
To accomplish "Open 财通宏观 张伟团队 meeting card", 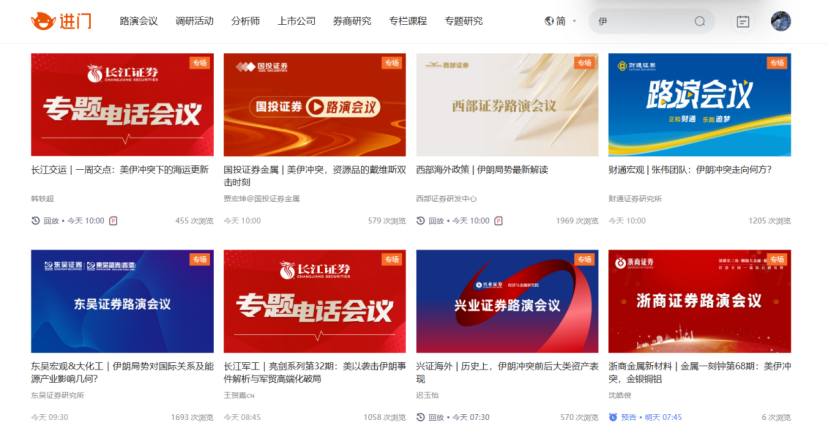I will coord(699,105).
